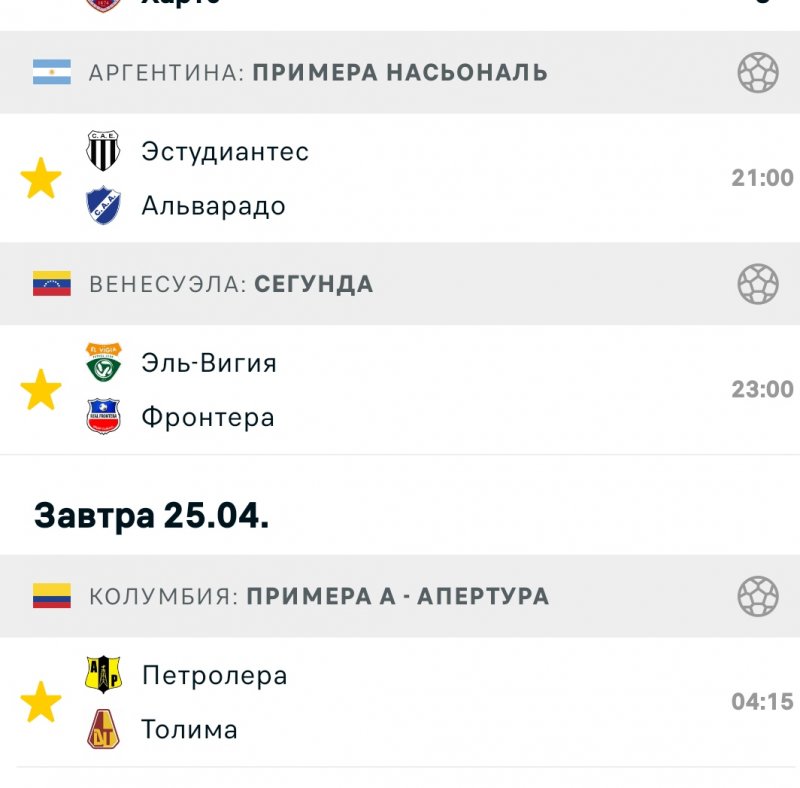Open the Венесуэла: Сегунда league header
The height and width of the screenshot is (788, 800).
tap(231, 284)
